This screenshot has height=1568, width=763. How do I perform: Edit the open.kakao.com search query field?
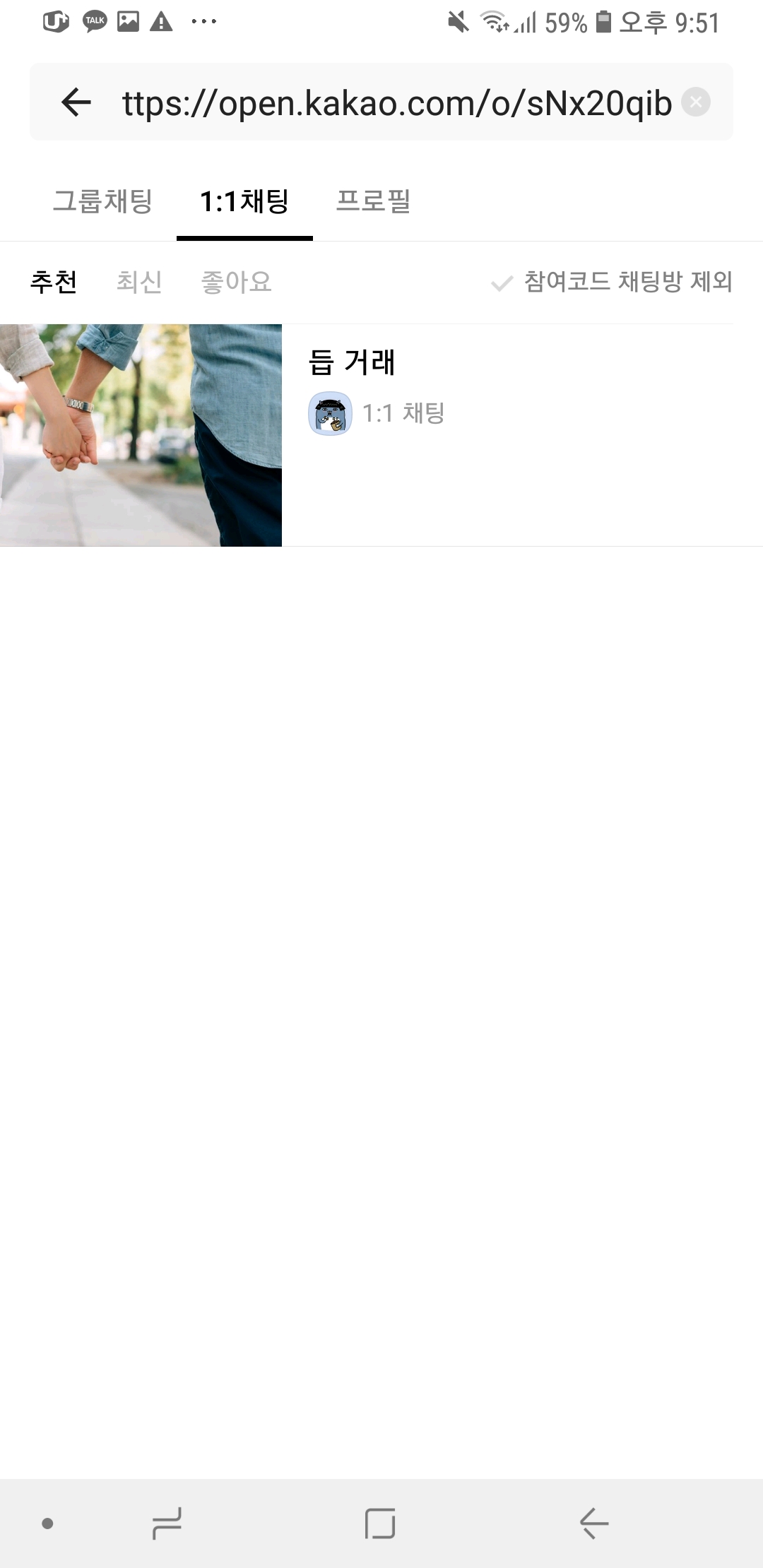(396, 103)
